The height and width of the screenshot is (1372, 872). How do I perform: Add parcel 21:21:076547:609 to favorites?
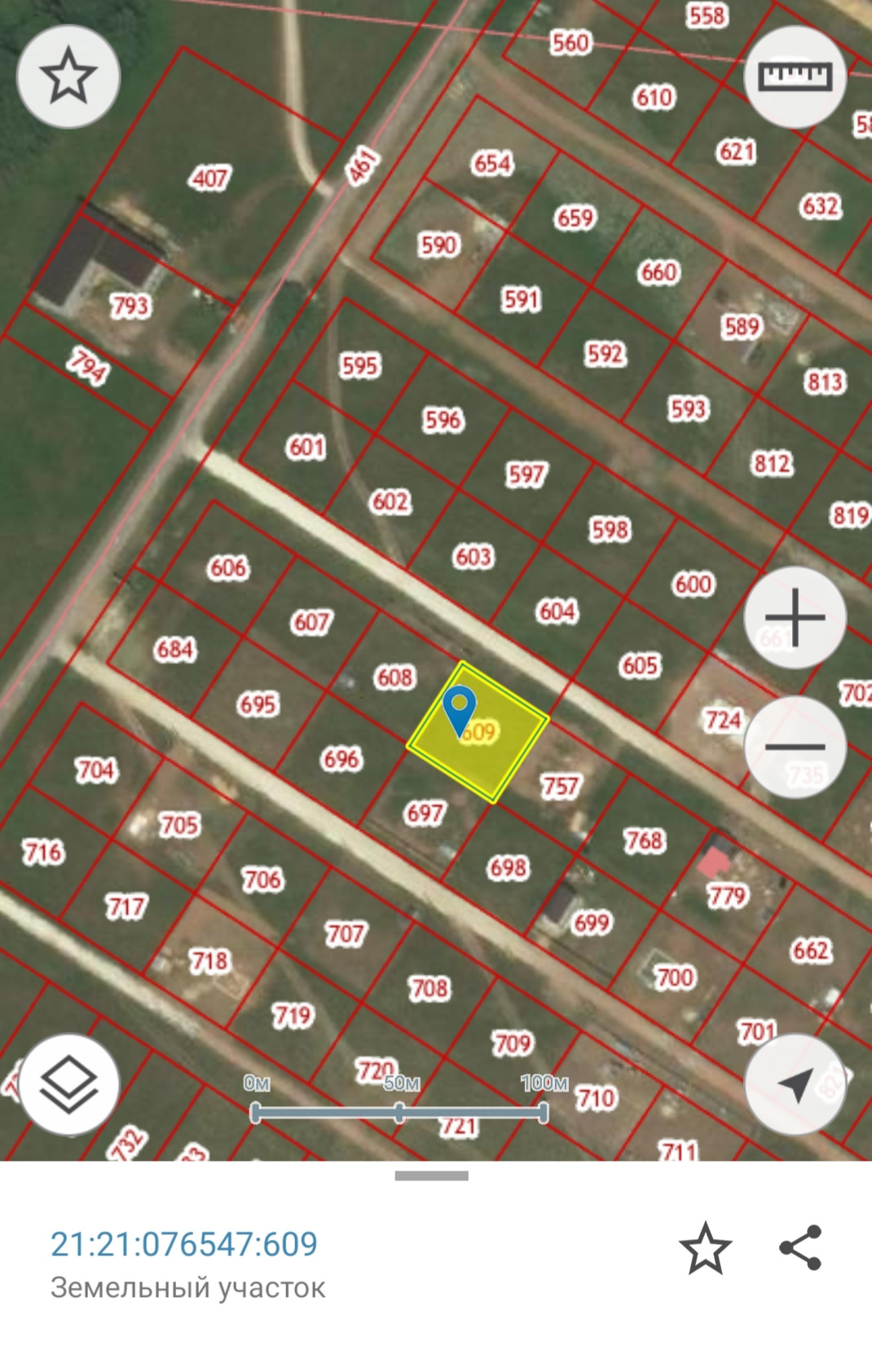pyautogui.click(x=705, y=1248)
